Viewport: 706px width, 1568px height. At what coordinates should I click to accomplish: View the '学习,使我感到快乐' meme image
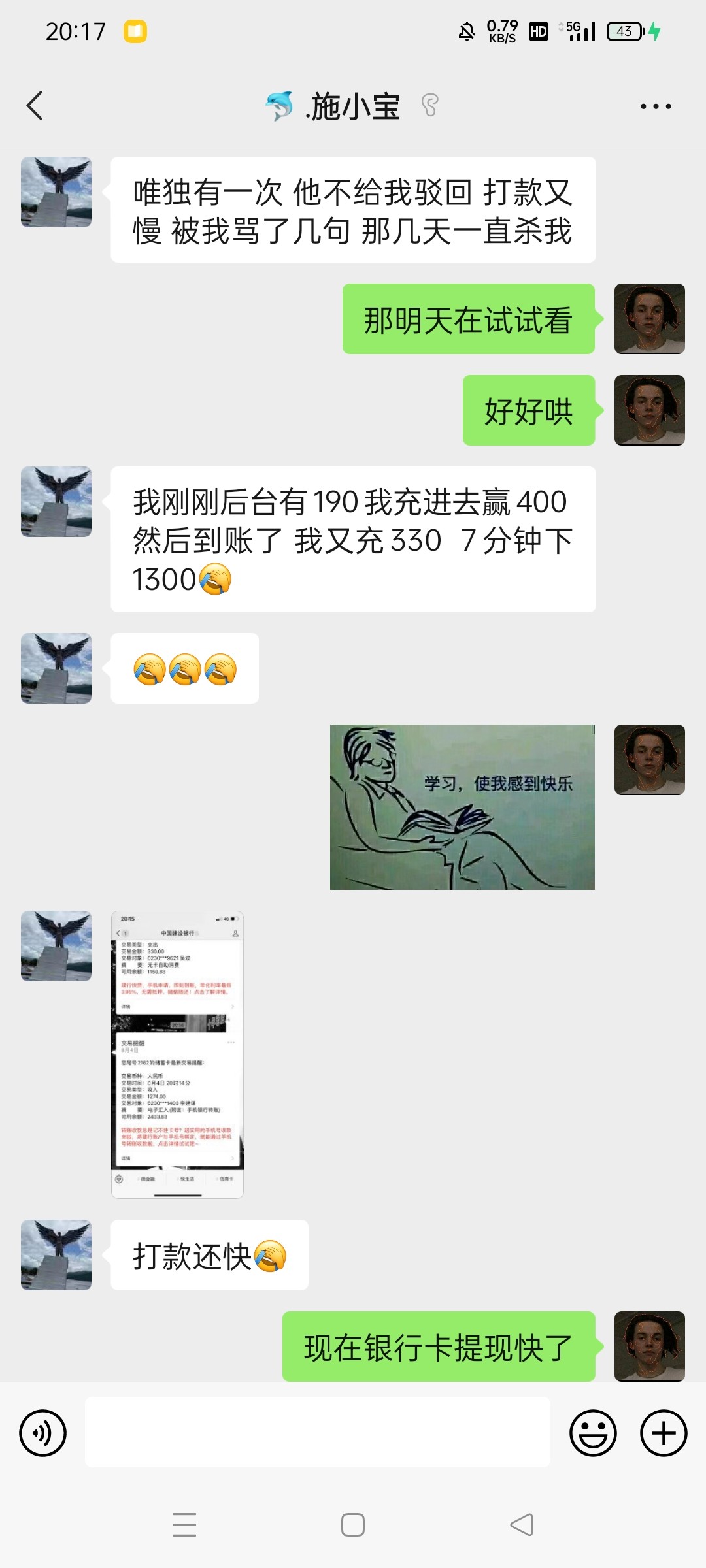(462, 807)
